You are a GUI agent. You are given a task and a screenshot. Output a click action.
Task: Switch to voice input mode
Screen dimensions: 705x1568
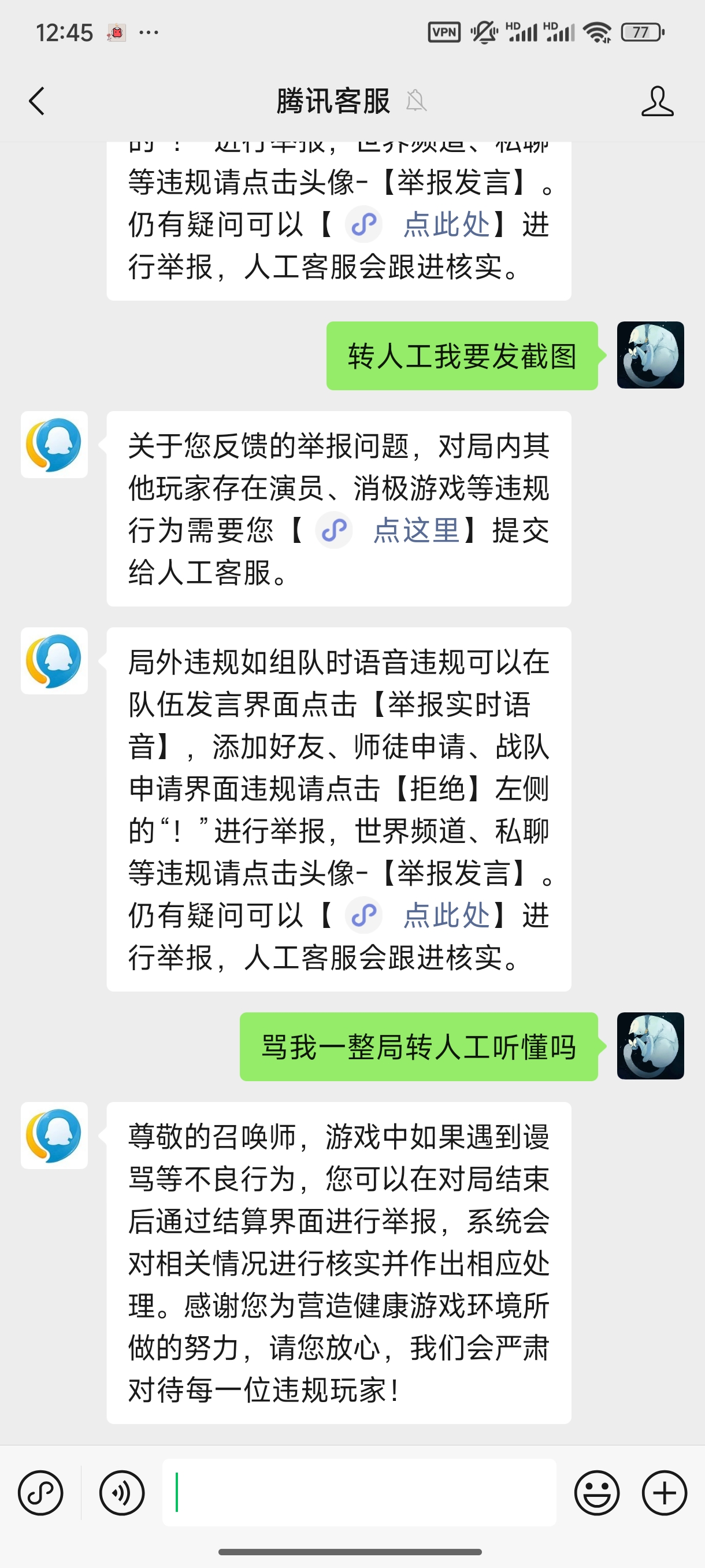tap(122, 1492)
